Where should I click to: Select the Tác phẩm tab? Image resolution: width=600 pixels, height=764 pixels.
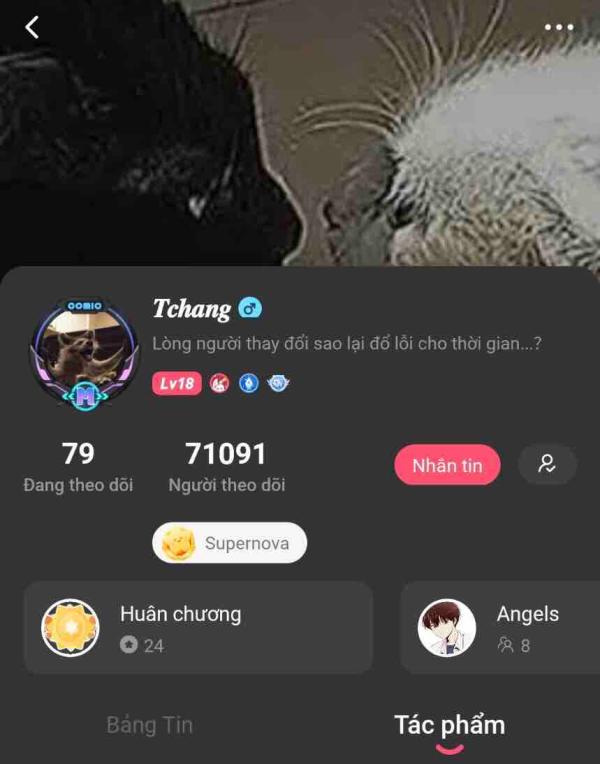tap(449, 725)
